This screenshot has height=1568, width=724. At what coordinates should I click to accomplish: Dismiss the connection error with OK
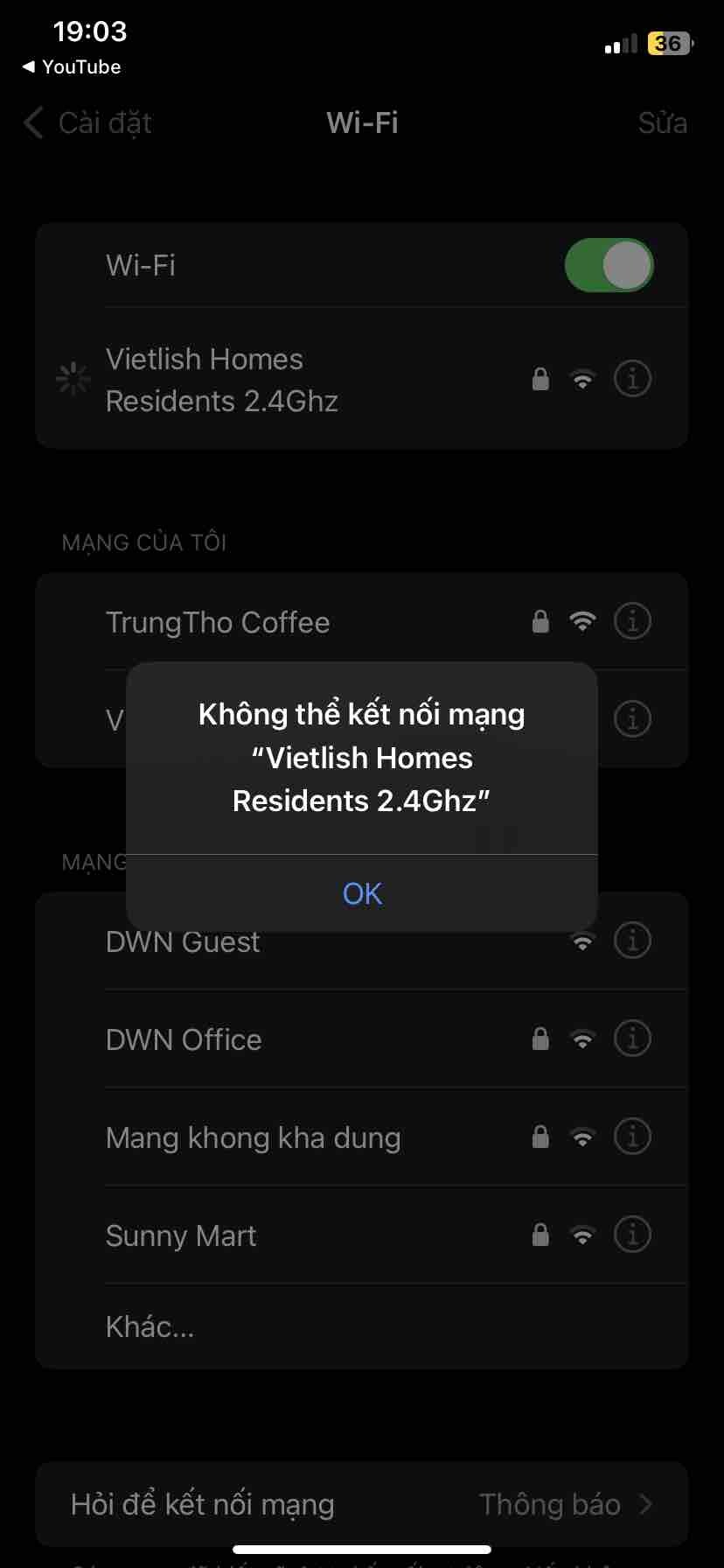click(x=362, y=893)
